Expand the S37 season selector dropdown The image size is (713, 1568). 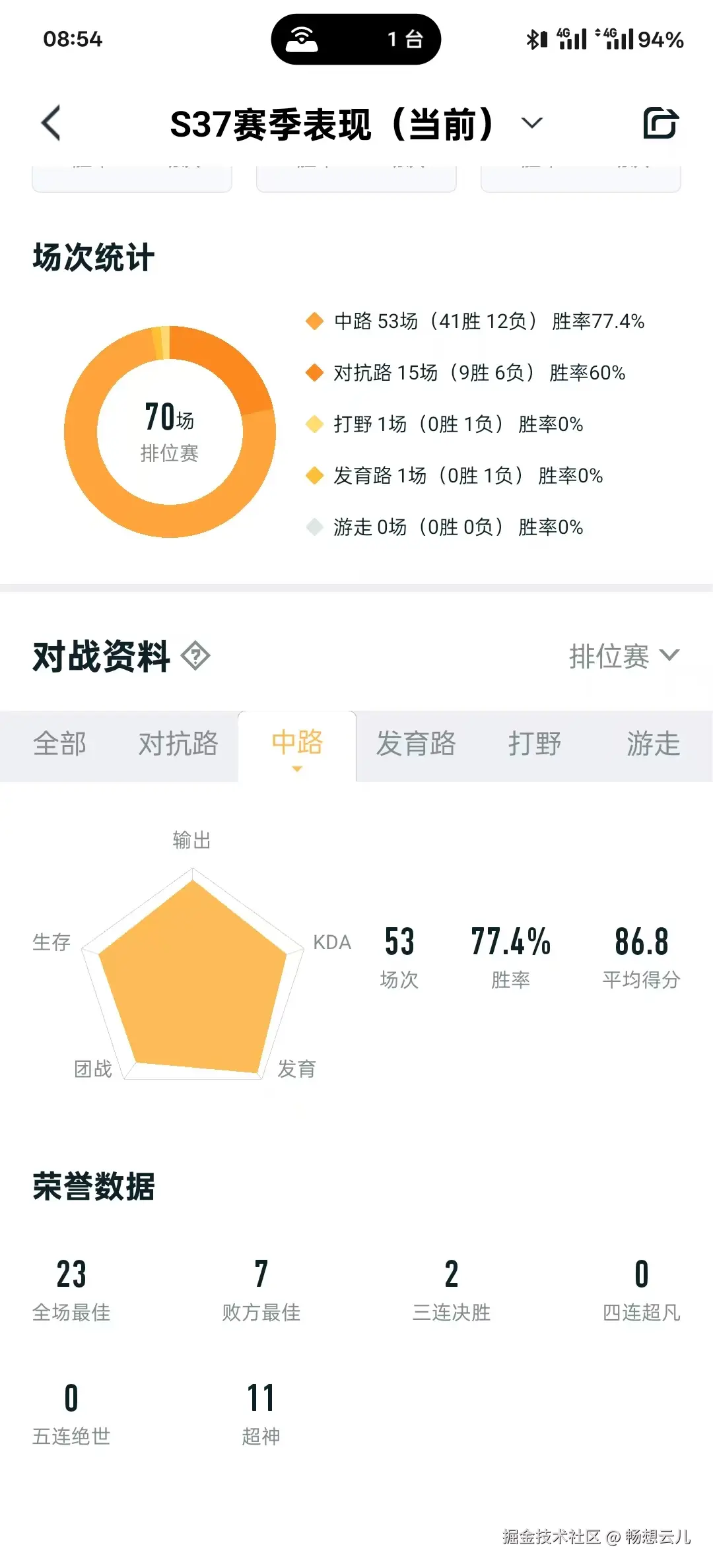click(531, 123)
